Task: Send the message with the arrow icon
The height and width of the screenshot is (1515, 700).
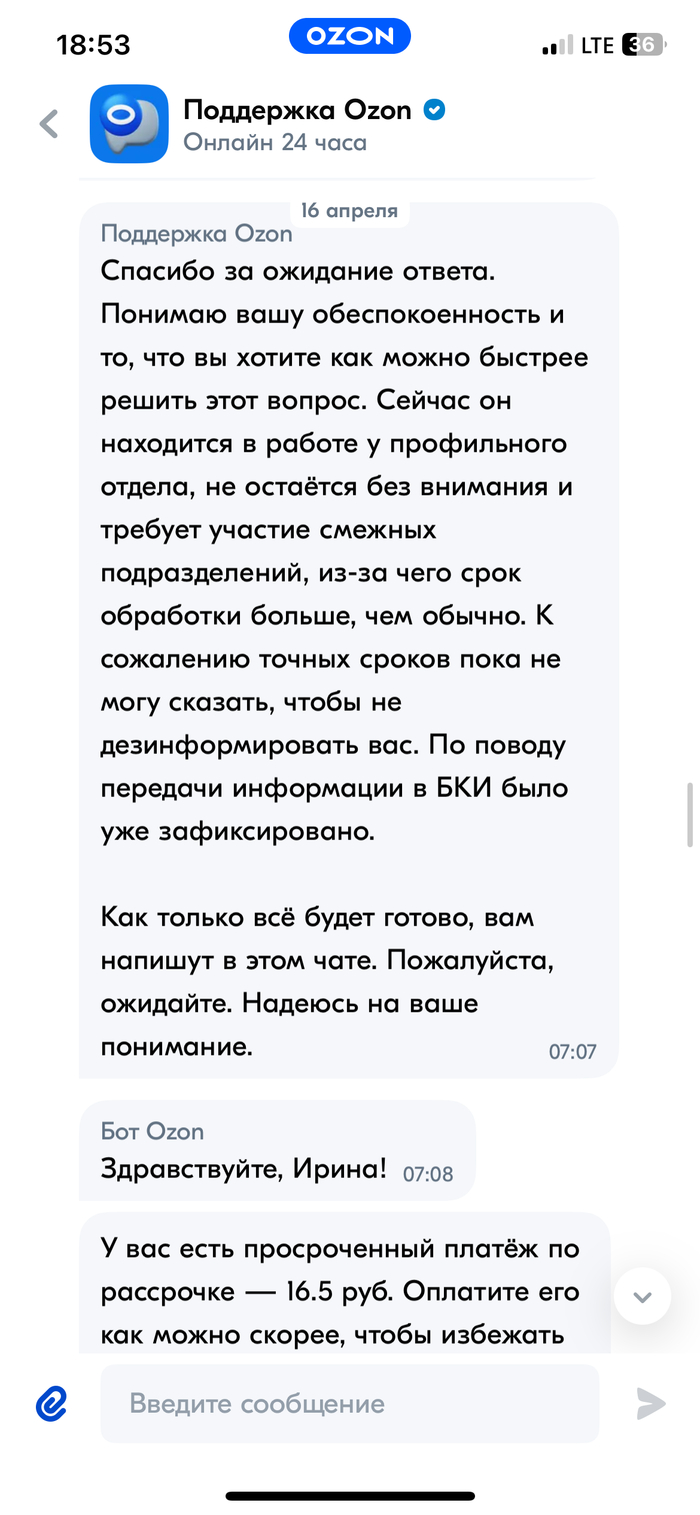Action: pos(651,1403)
